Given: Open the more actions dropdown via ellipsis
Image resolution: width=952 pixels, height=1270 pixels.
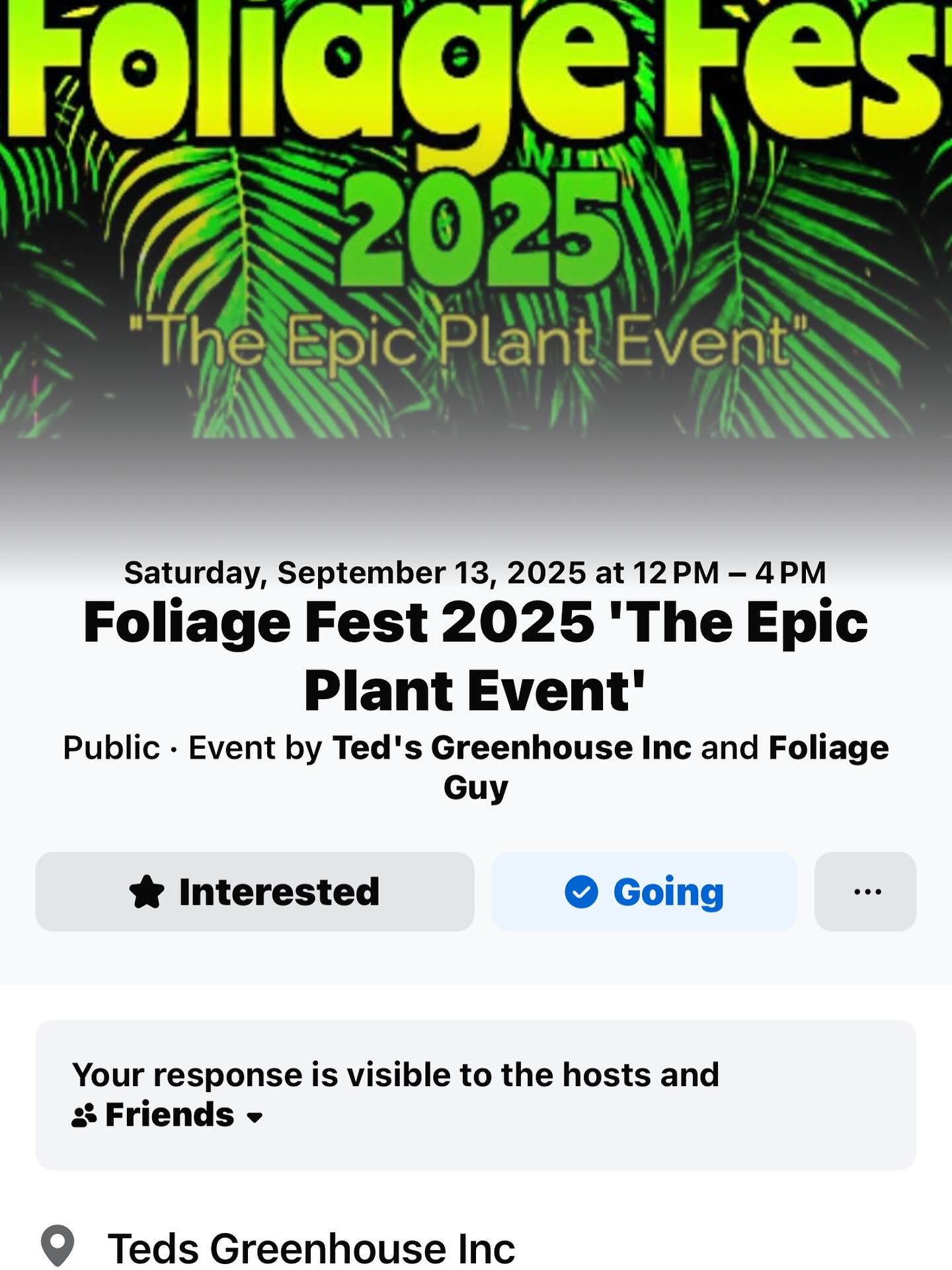Looking at the screenshot, I should (x=865, y=892).
